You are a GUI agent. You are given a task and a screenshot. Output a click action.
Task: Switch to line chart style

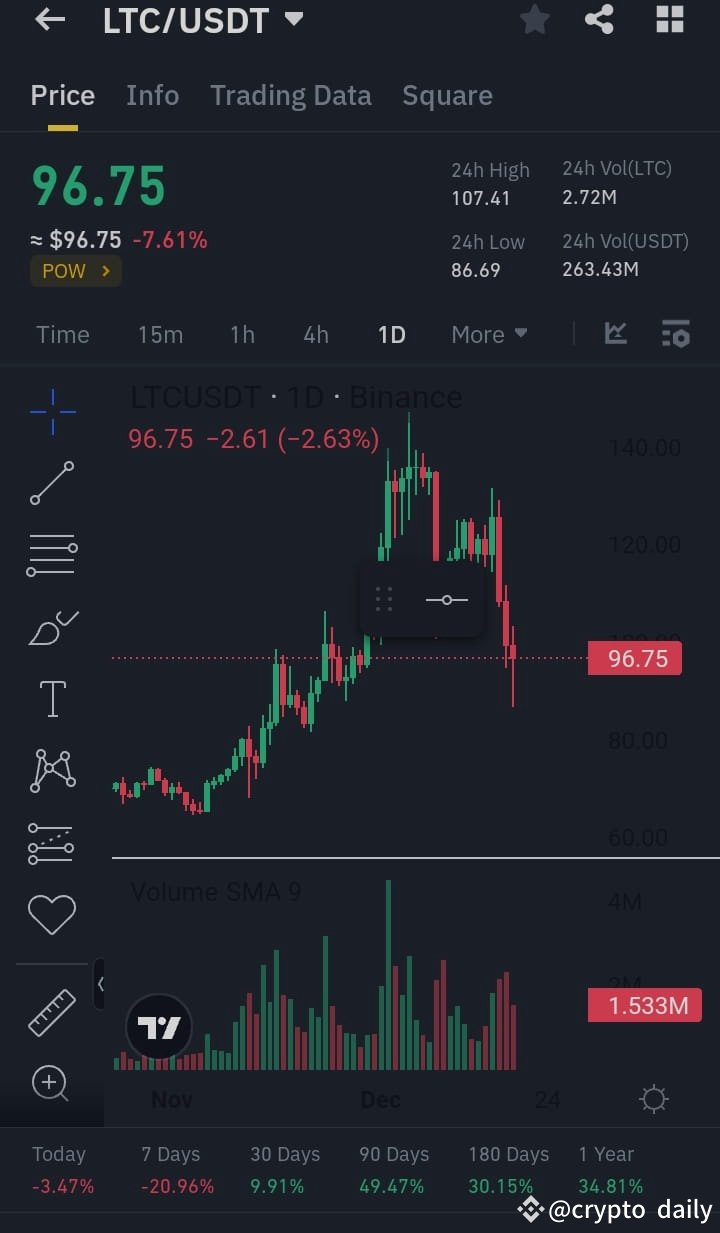(x=615, y=334)
